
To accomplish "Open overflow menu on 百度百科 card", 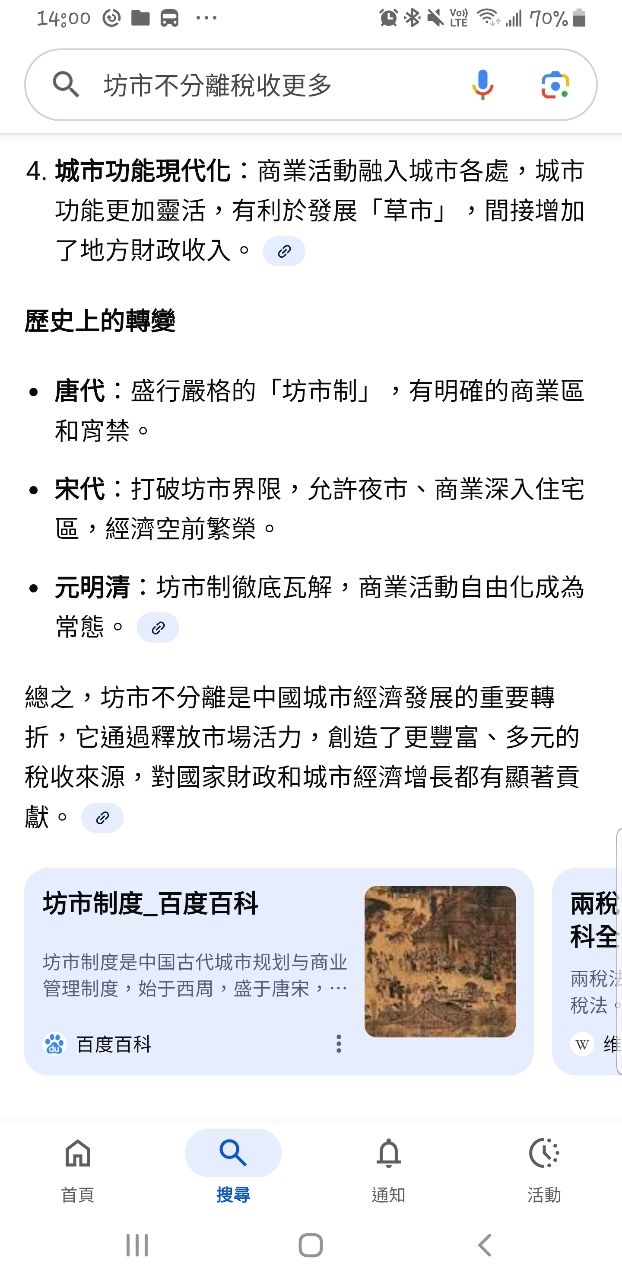I will (x=339, y=1044).
